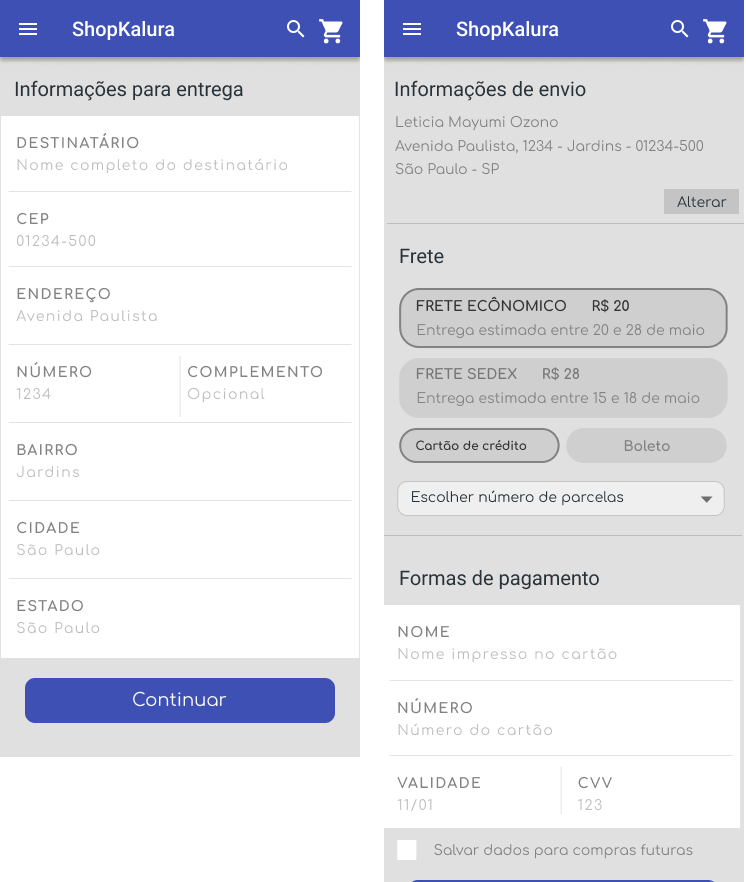Choose the Frete Sedex option
The width and height of the screenshot is (746, 882).
(x=562, y=387)
